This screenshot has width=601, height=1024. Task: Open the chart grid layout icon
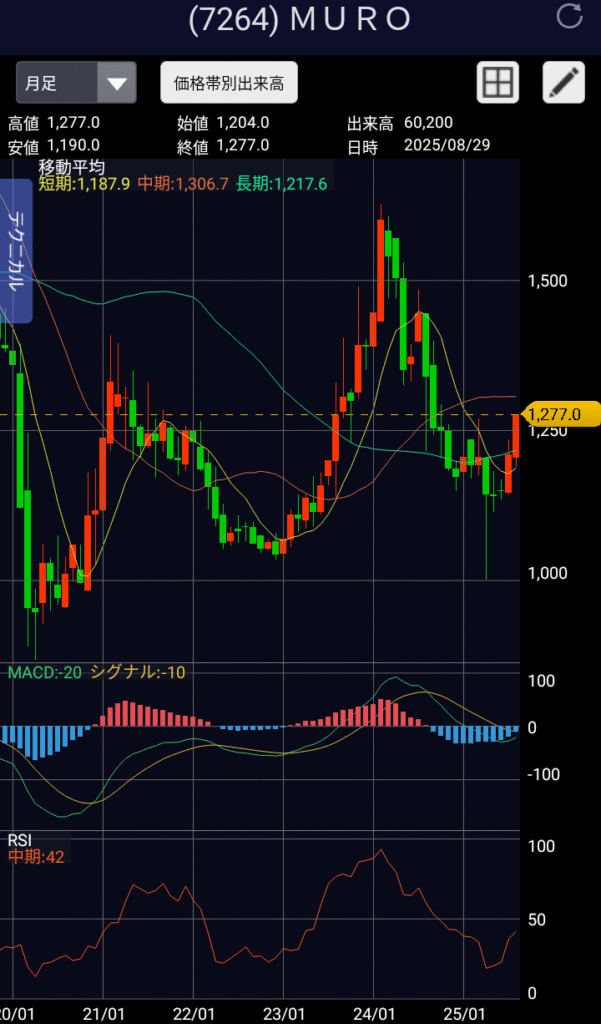pyautogui.click(x=498, y=82)
